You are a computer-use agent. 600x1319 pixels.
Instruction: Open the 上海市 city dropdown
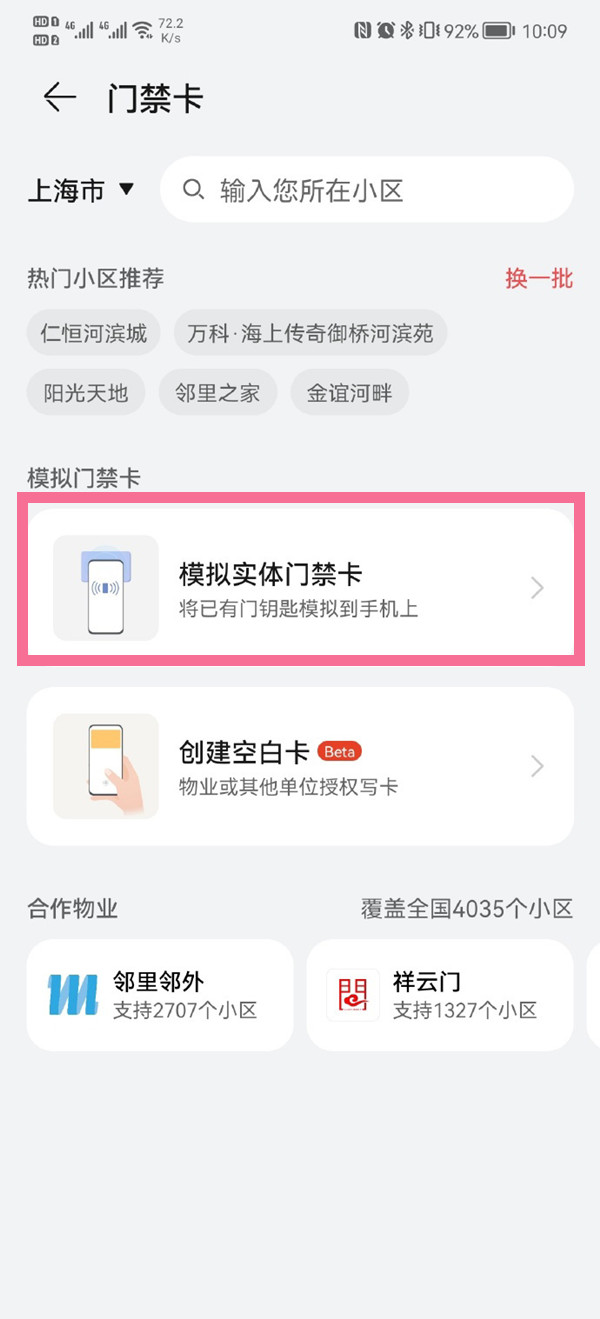(81, 190)
